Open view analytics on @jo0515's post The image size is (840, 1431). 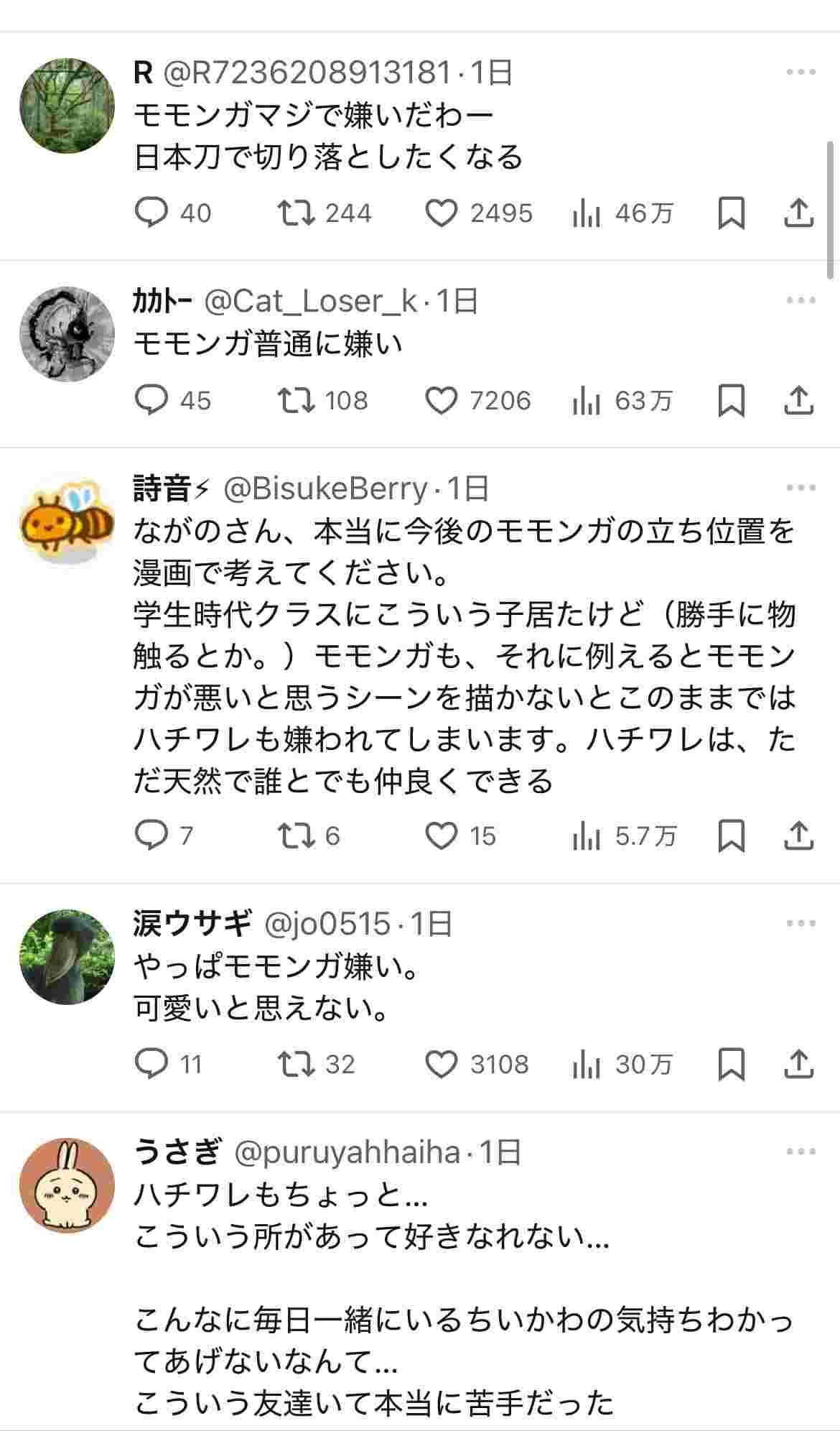click(x=586, y=1064)
